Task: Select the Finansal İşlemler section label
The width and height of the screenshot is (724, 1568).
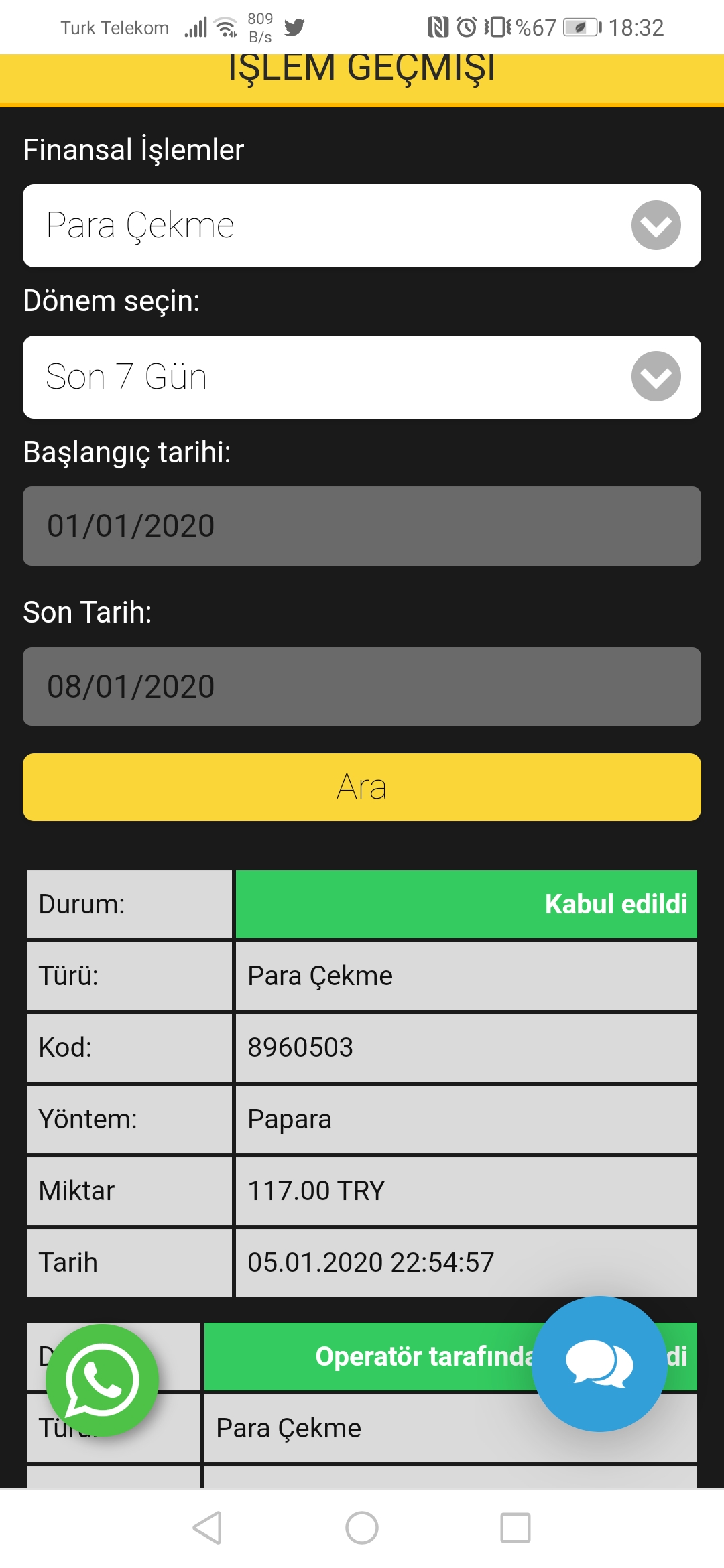Action: (133, 150)
